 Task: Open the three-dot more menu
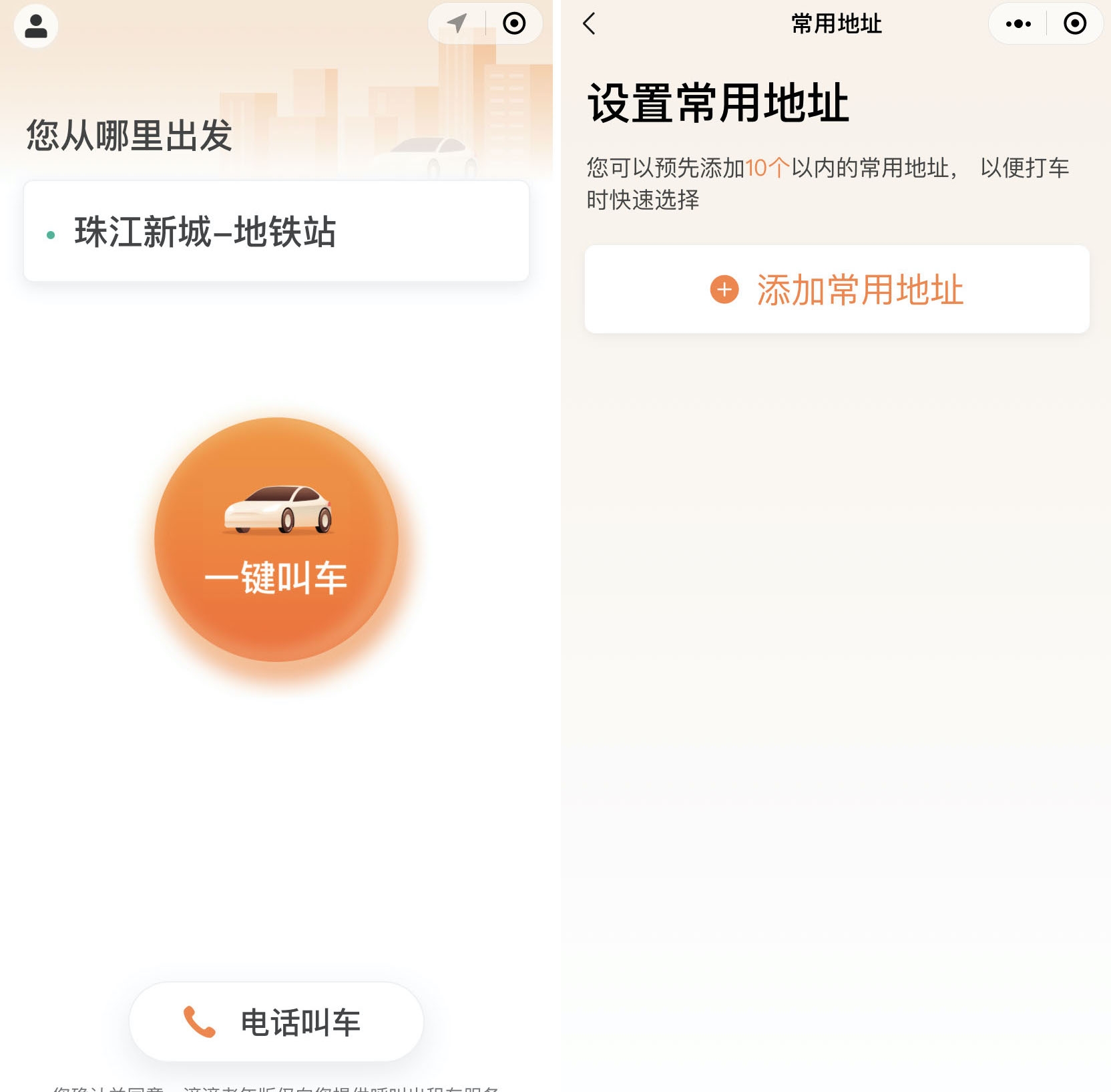1018,24
